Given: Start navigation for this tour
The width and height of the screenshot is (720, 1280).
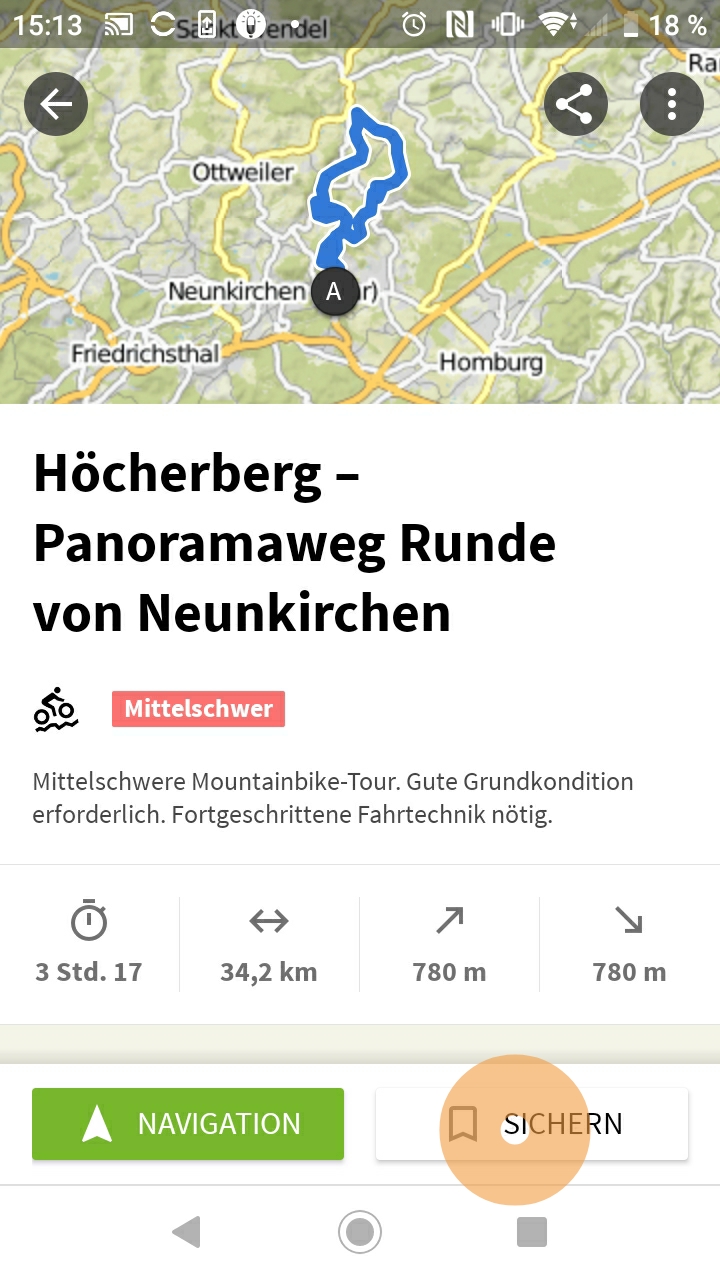Looking at the screenshot, I should 188,1124.
